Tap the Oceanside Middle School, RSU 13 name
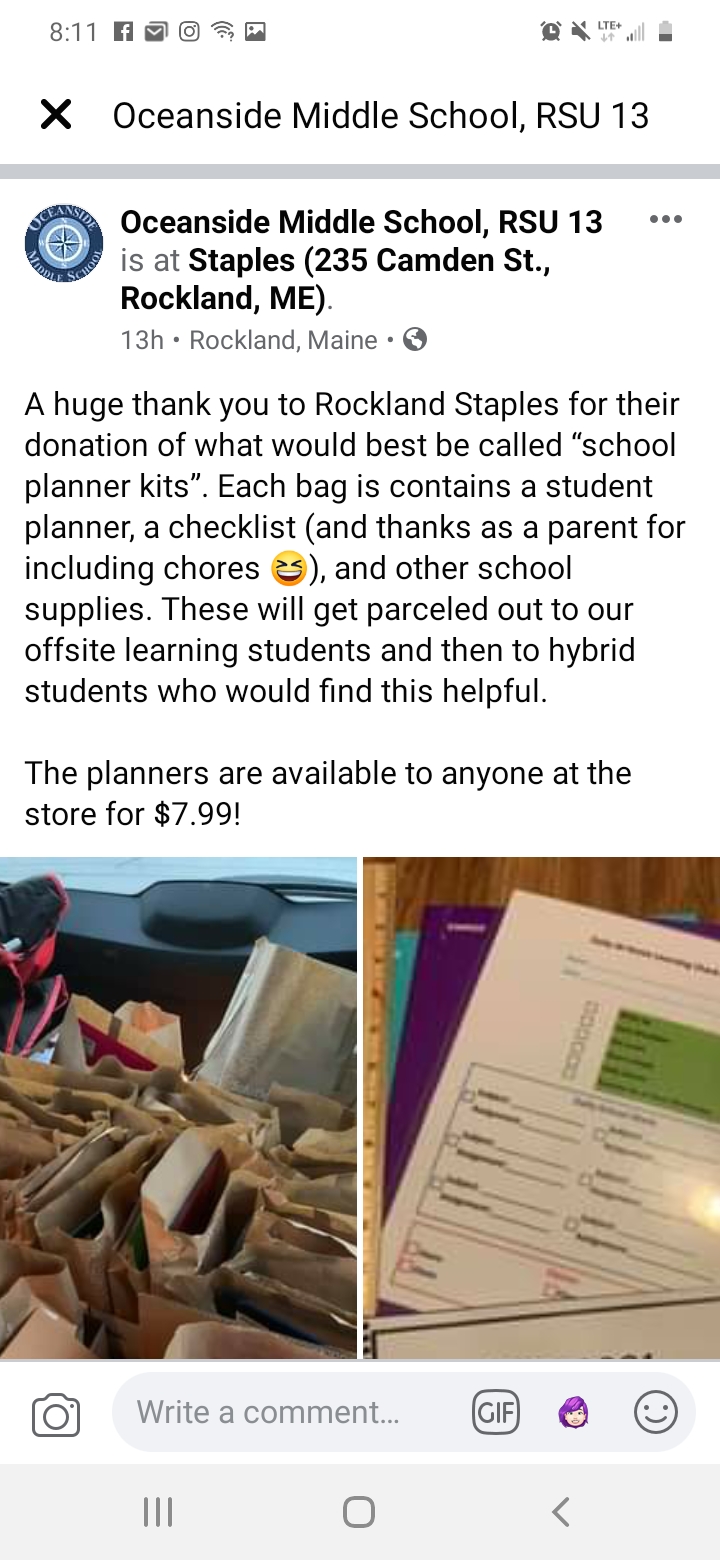Screen dimensions: 720x1560 360,222
